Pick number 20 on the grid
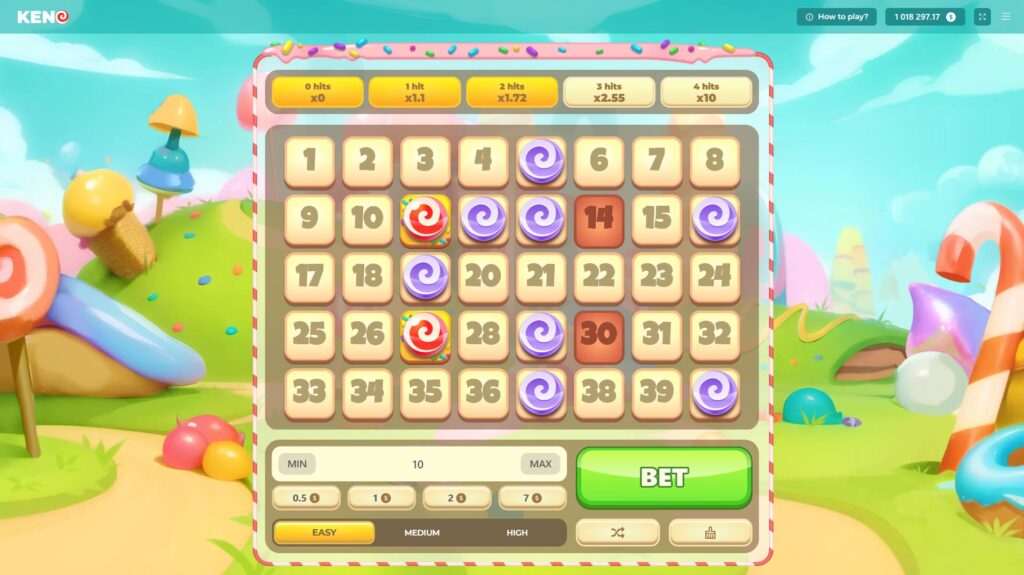Image resolution: width=1024 pixels, height=575 pixels. 483,277
